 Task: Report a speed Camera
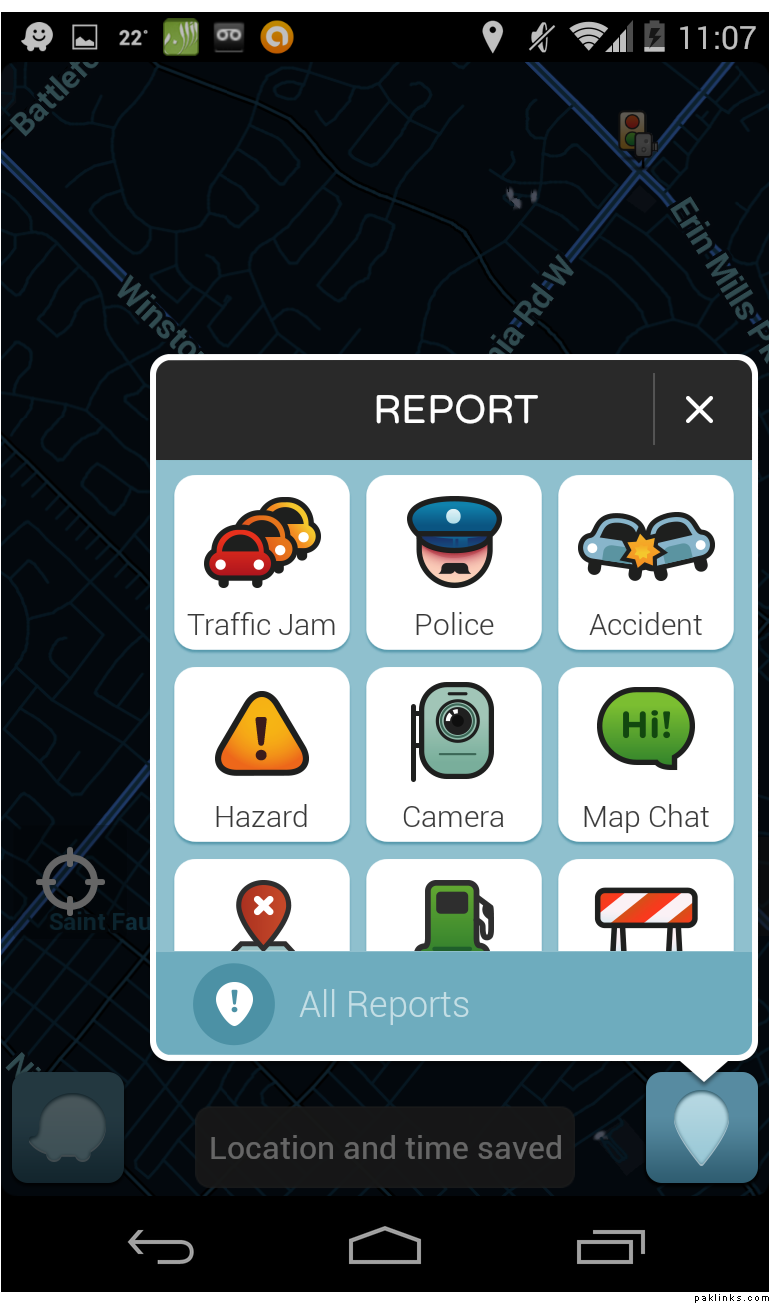coord(454,754)
